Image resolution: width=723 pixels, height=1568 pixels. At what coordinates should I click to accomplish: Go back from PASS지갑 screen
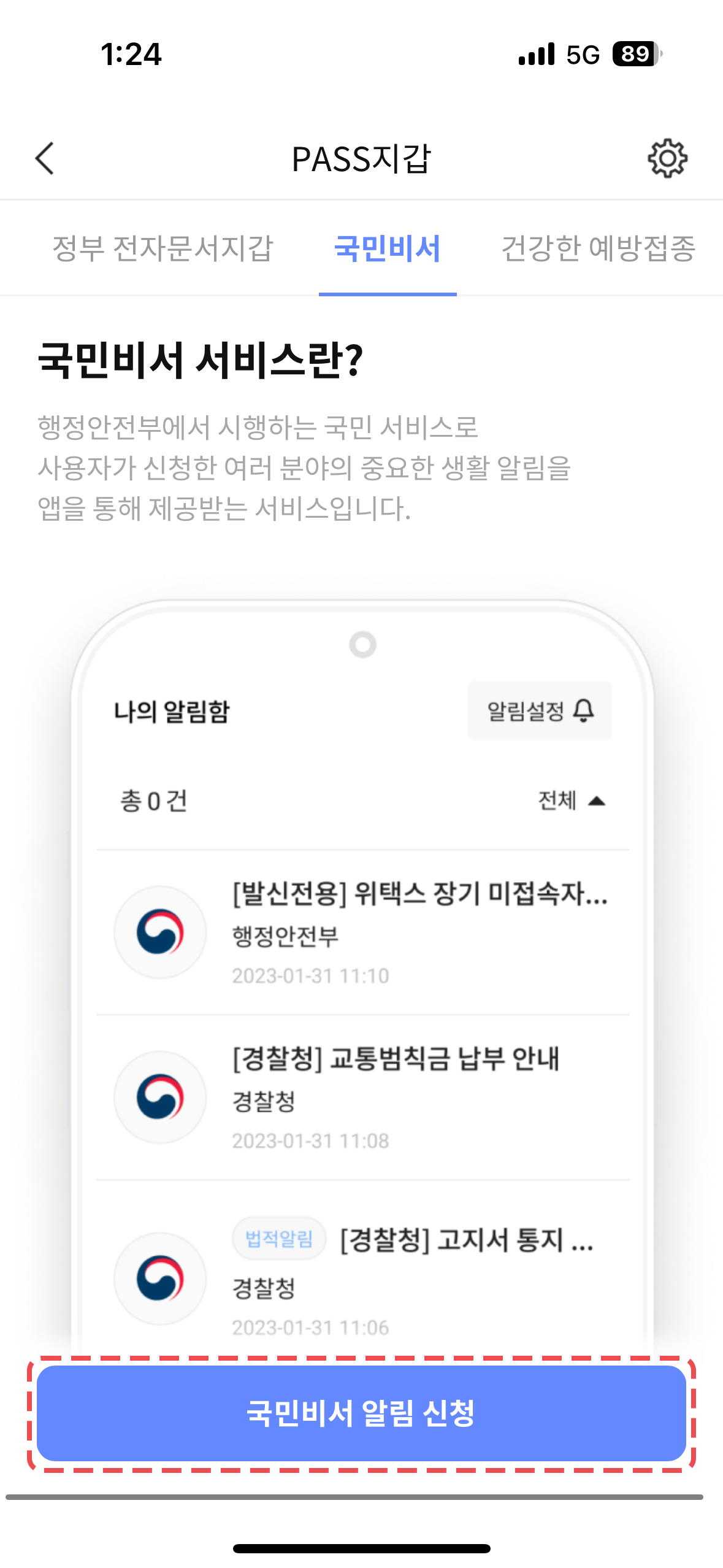pos(45,159)
